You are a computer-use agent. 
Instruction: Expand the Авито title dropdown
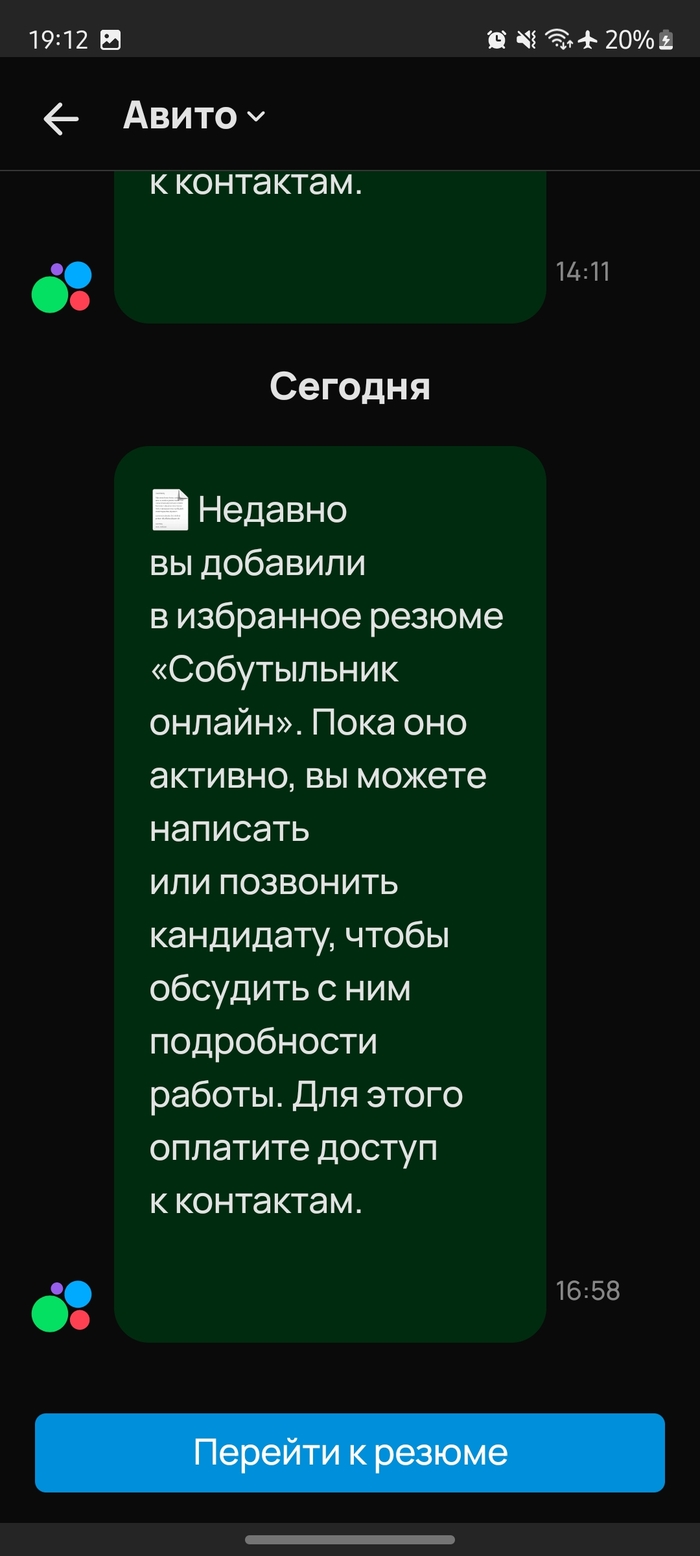tap(195, 117)
